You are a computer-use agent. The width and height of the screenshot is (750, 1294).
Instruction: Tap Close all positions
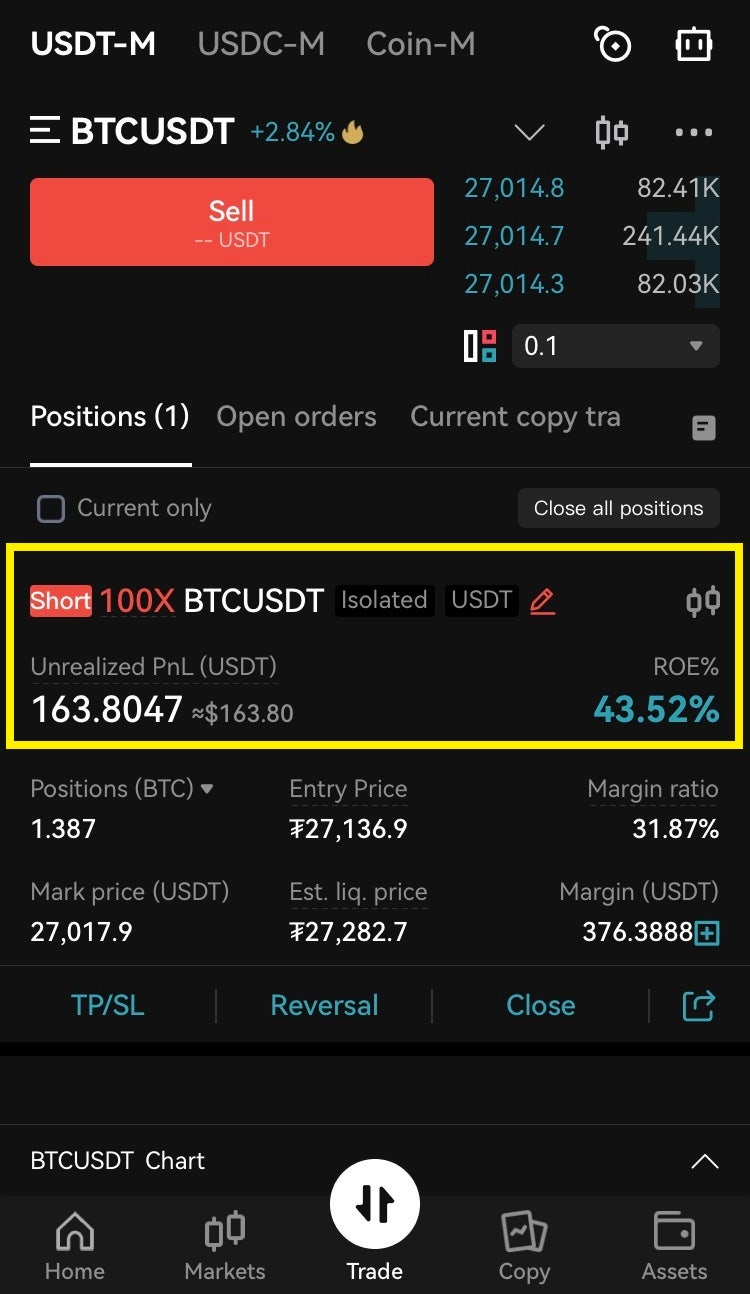[618, 508]
